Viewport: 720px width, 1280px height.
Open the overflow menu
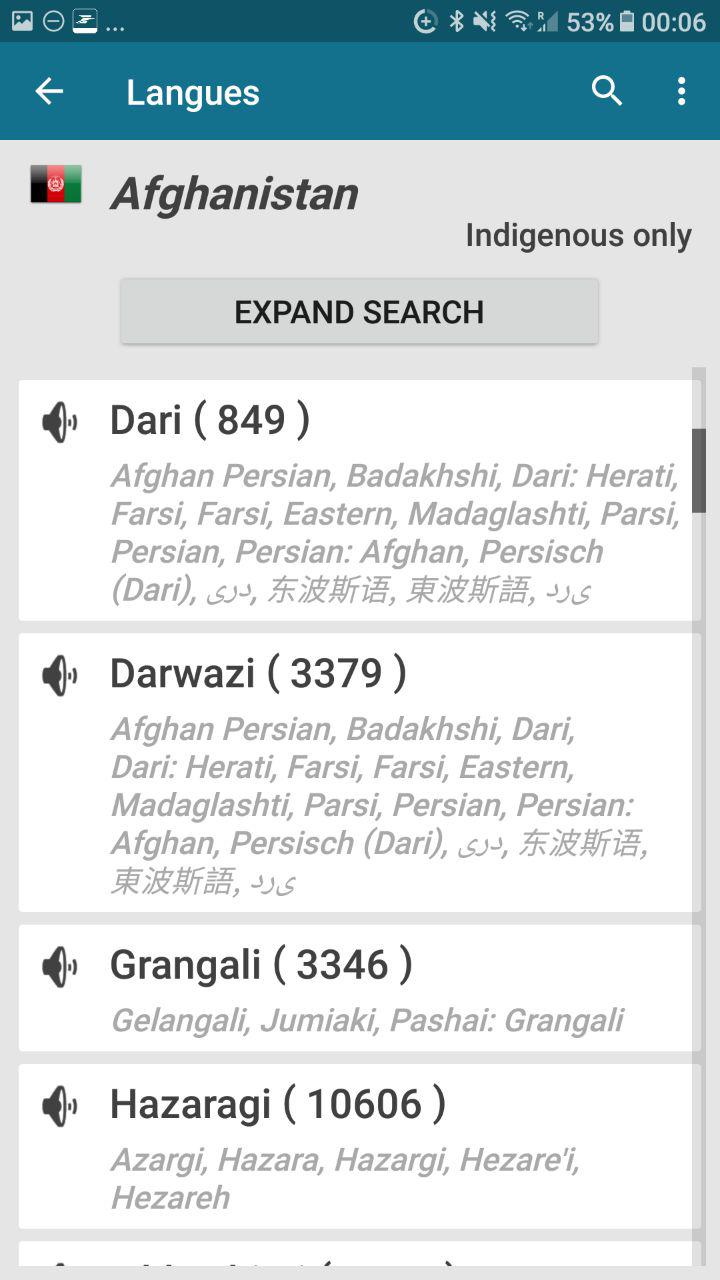pos(681,92)
